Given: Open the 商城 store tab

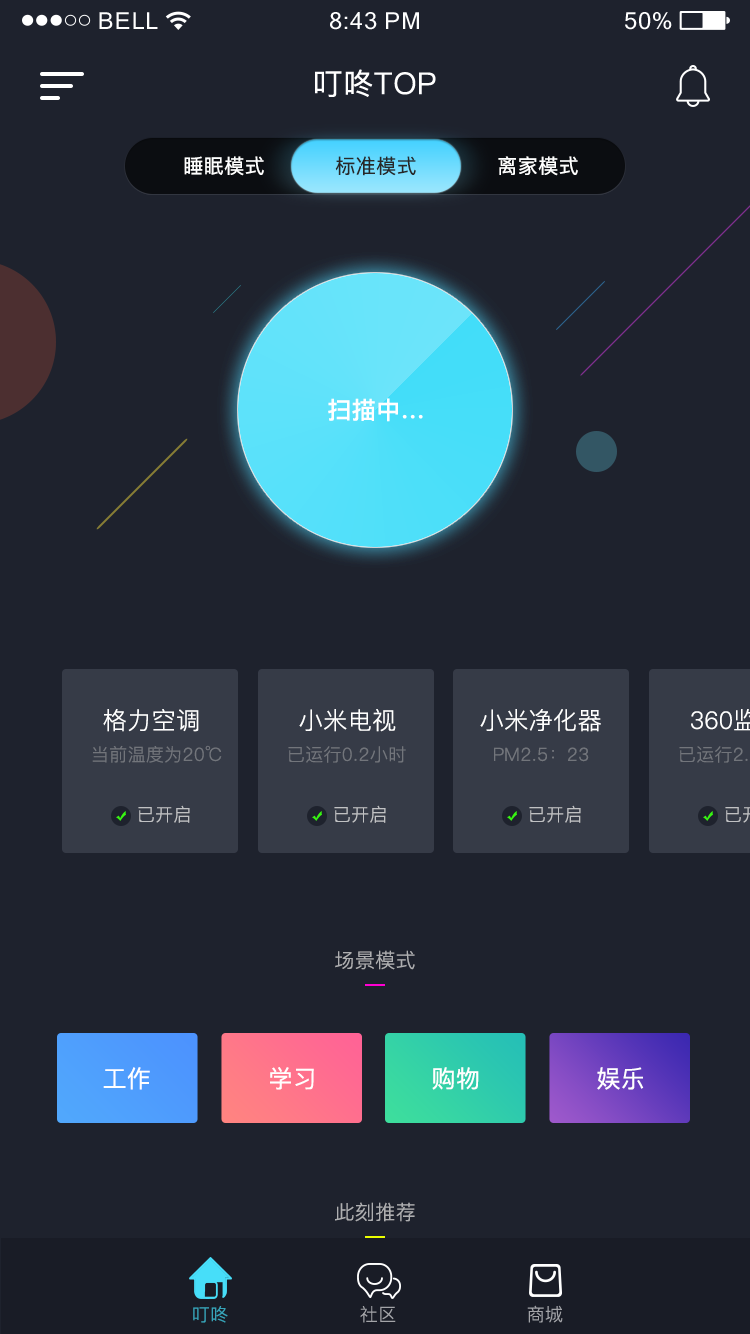Looking at the screenshot, I should click(545, 1290).
